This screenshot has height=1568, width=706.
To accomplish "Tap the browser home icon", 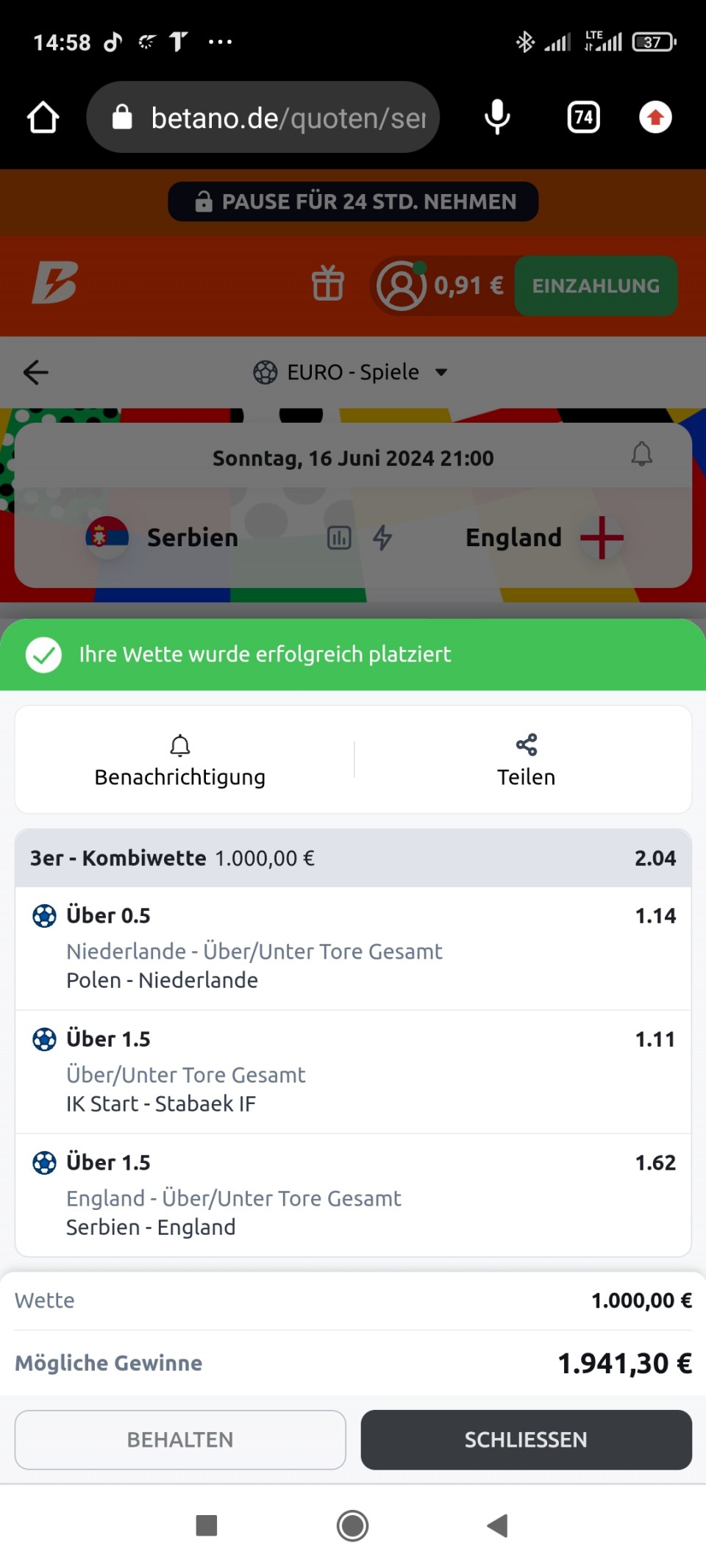I will pos(43,118).
